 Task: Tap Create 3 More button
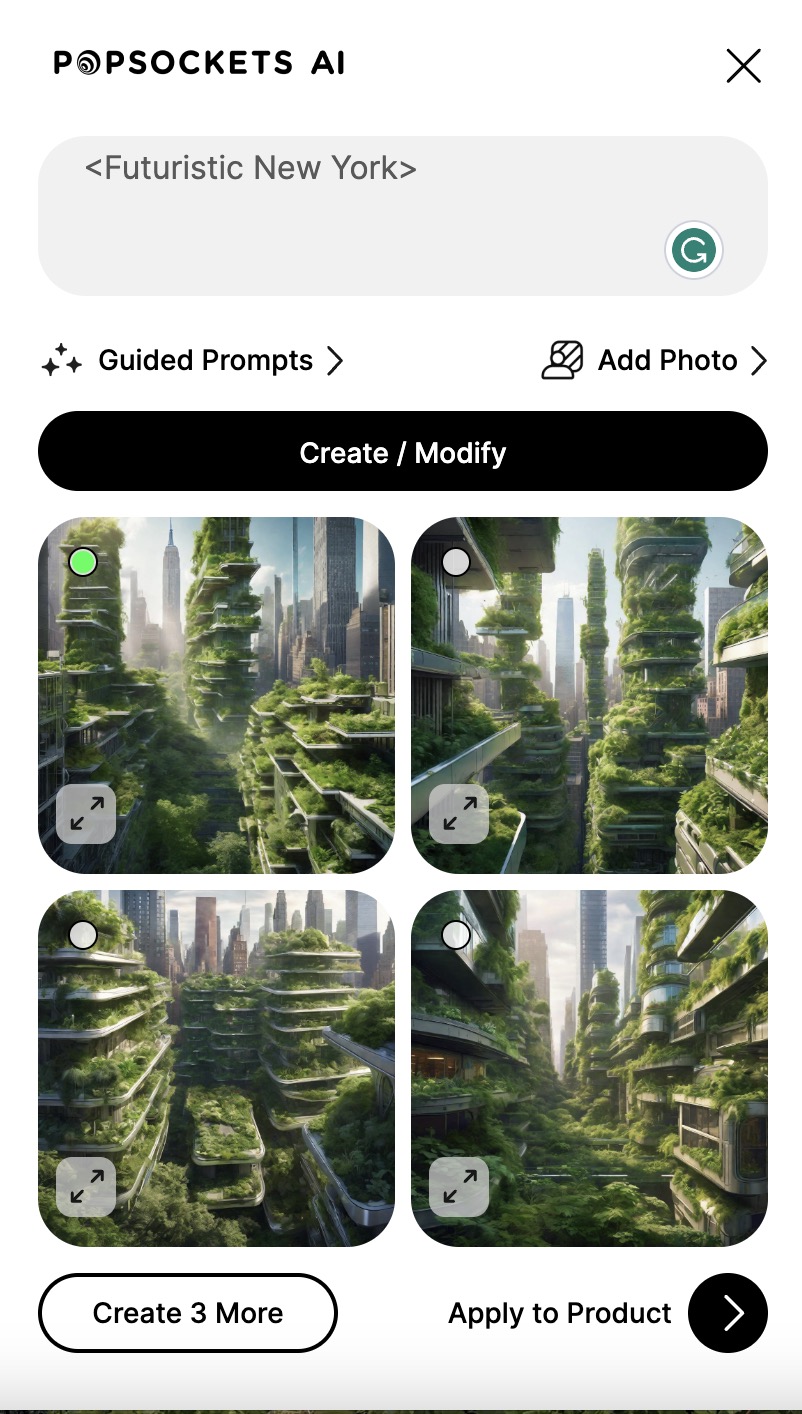(x=188, y=1313)
